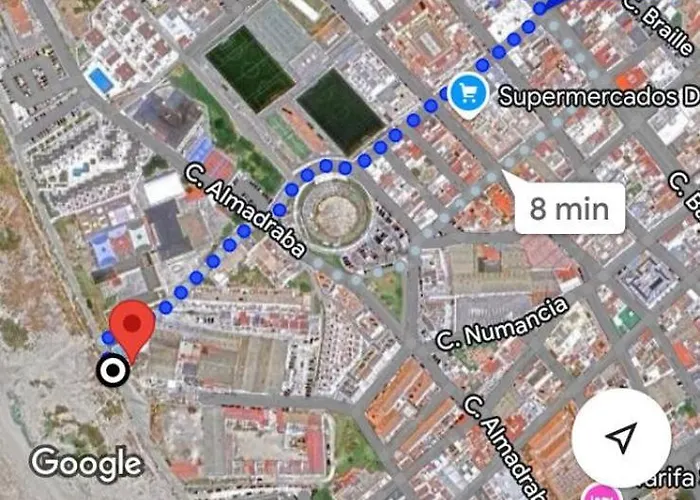Select the 8 min alternate route label
This screenshot has width=700, height=500.
coord(568,208)
